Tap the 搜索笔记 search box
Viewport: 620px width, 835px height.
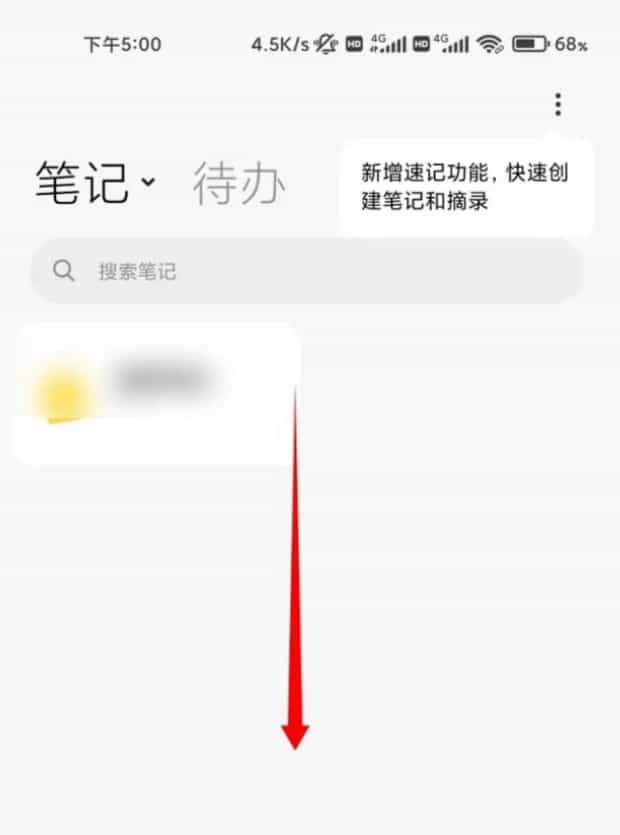tap(305, 271)
